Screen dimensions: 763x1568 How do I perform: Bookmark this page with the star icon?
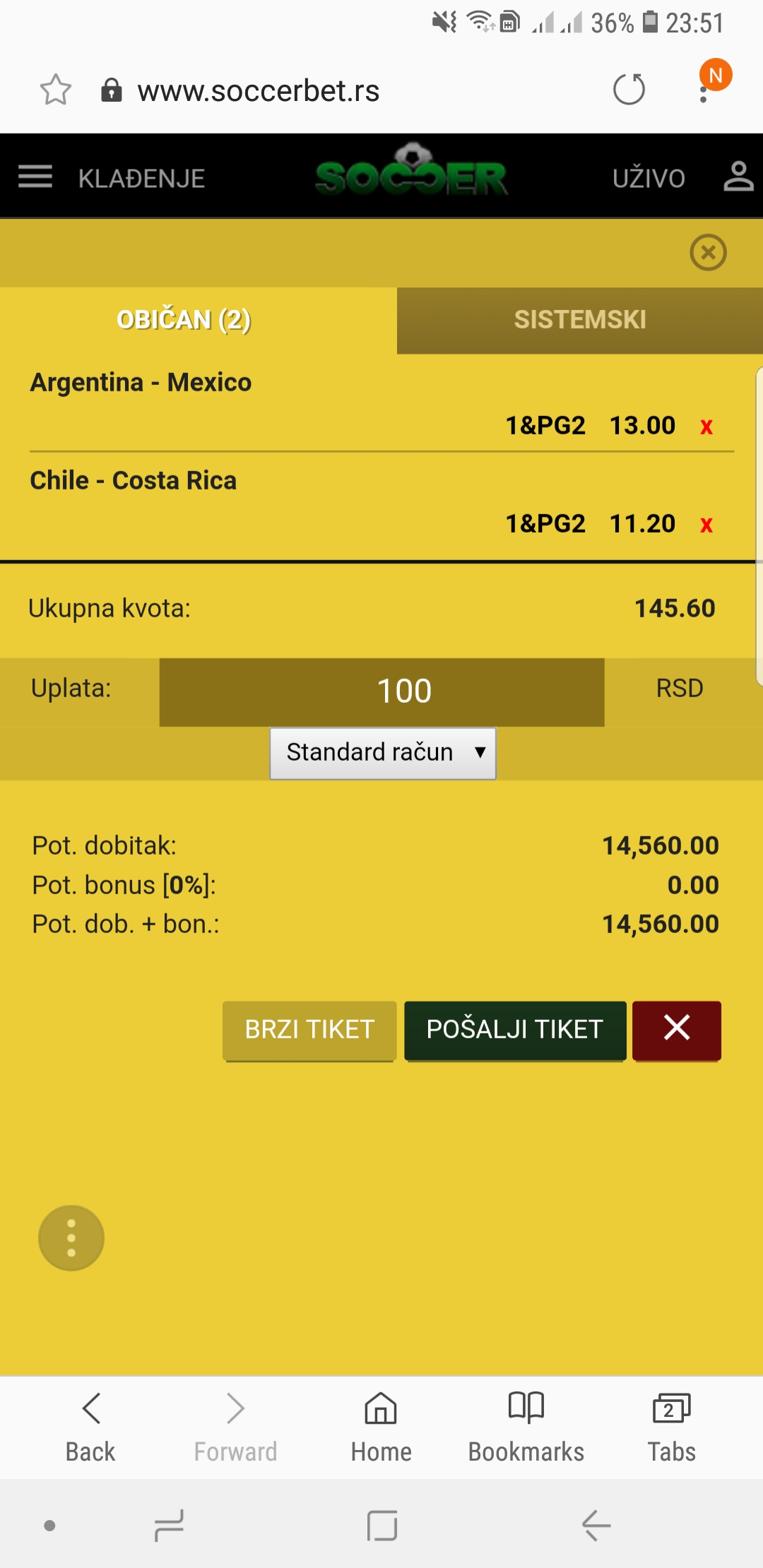coord(56,90)
